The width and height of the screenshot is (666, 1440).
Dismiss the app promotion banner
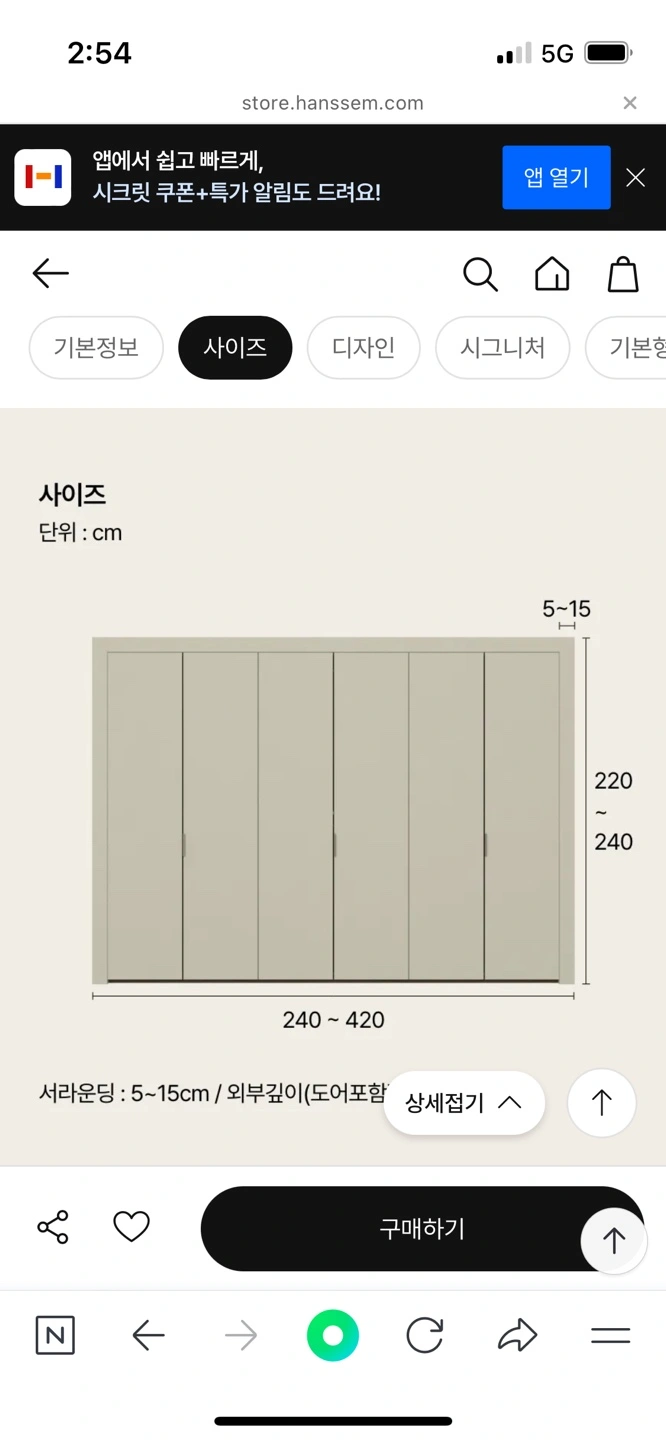point(635,177)
